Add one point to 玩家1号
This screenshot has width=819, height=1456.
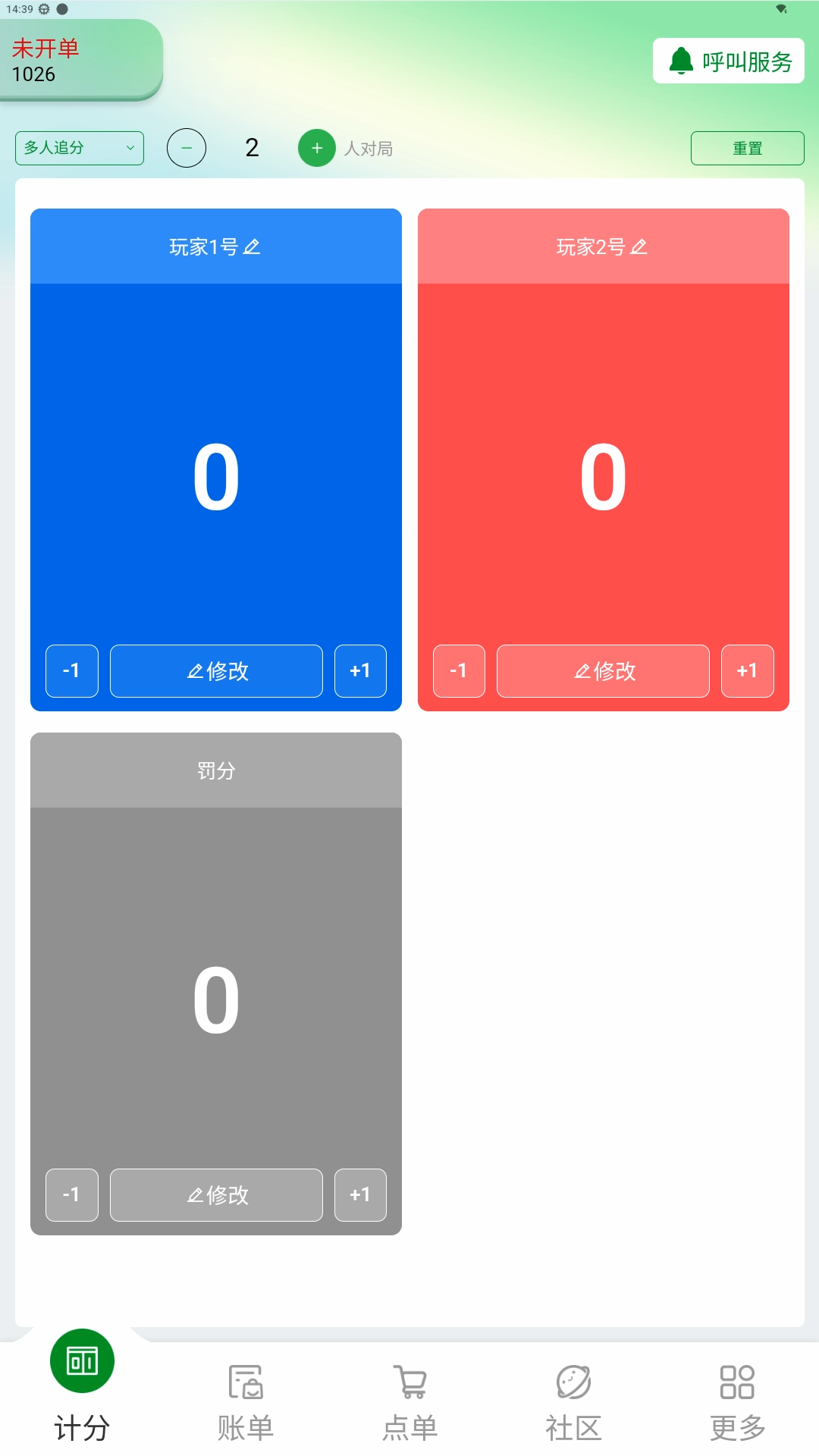(x=360, y=670)
